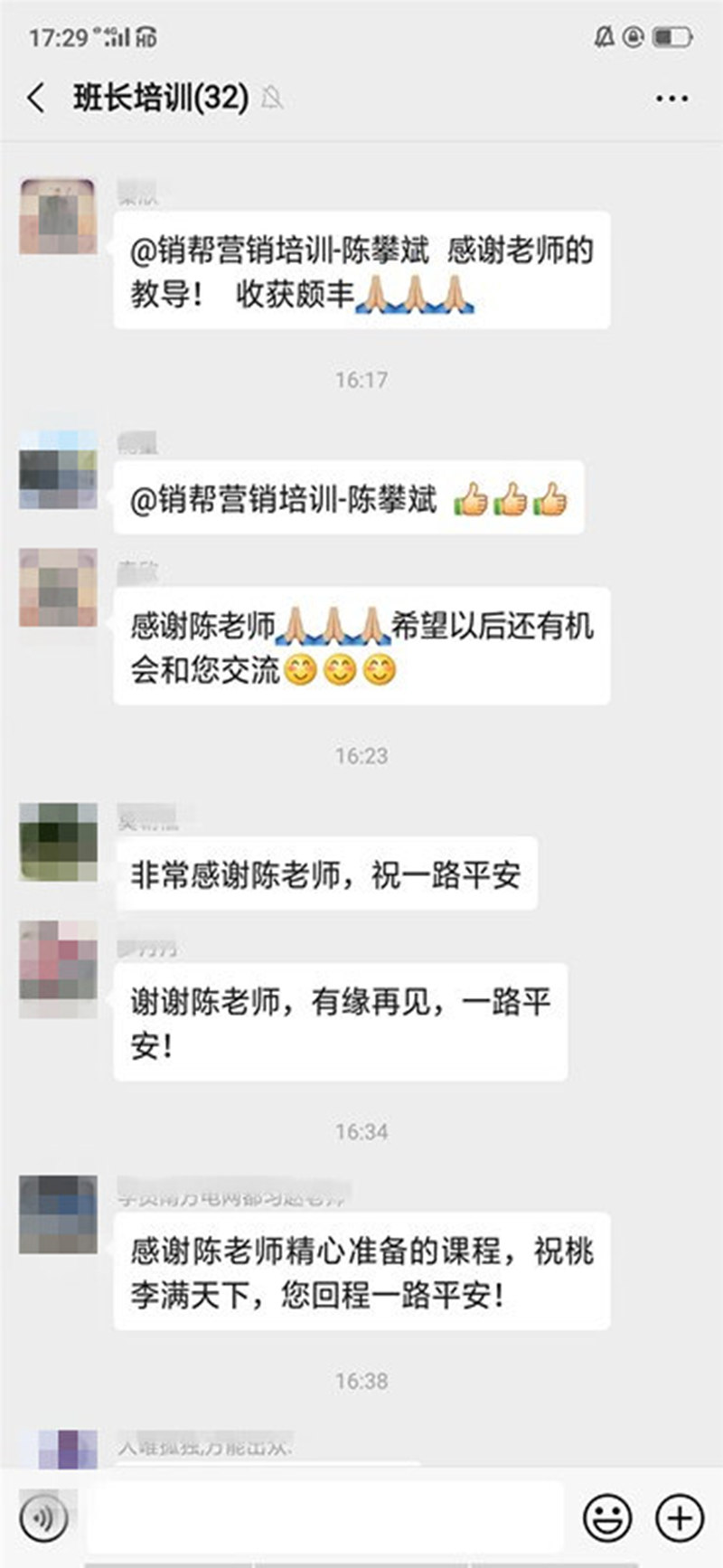Open avatar of sender of 收获颇丰 message
723x1568 pixels.
(58, 217)
